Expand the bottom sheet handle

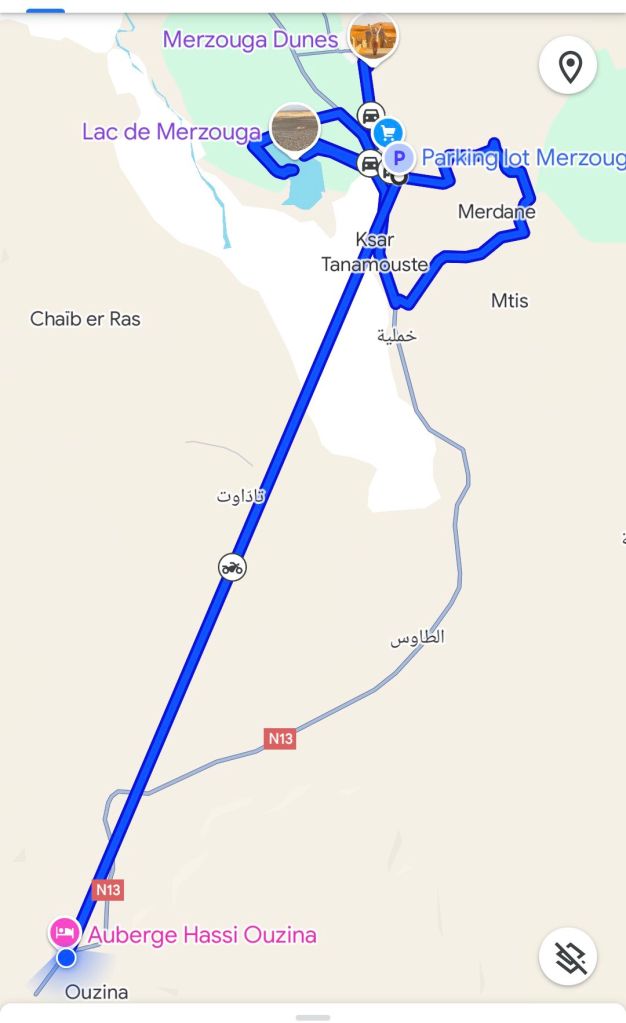tap(313, 1017)
